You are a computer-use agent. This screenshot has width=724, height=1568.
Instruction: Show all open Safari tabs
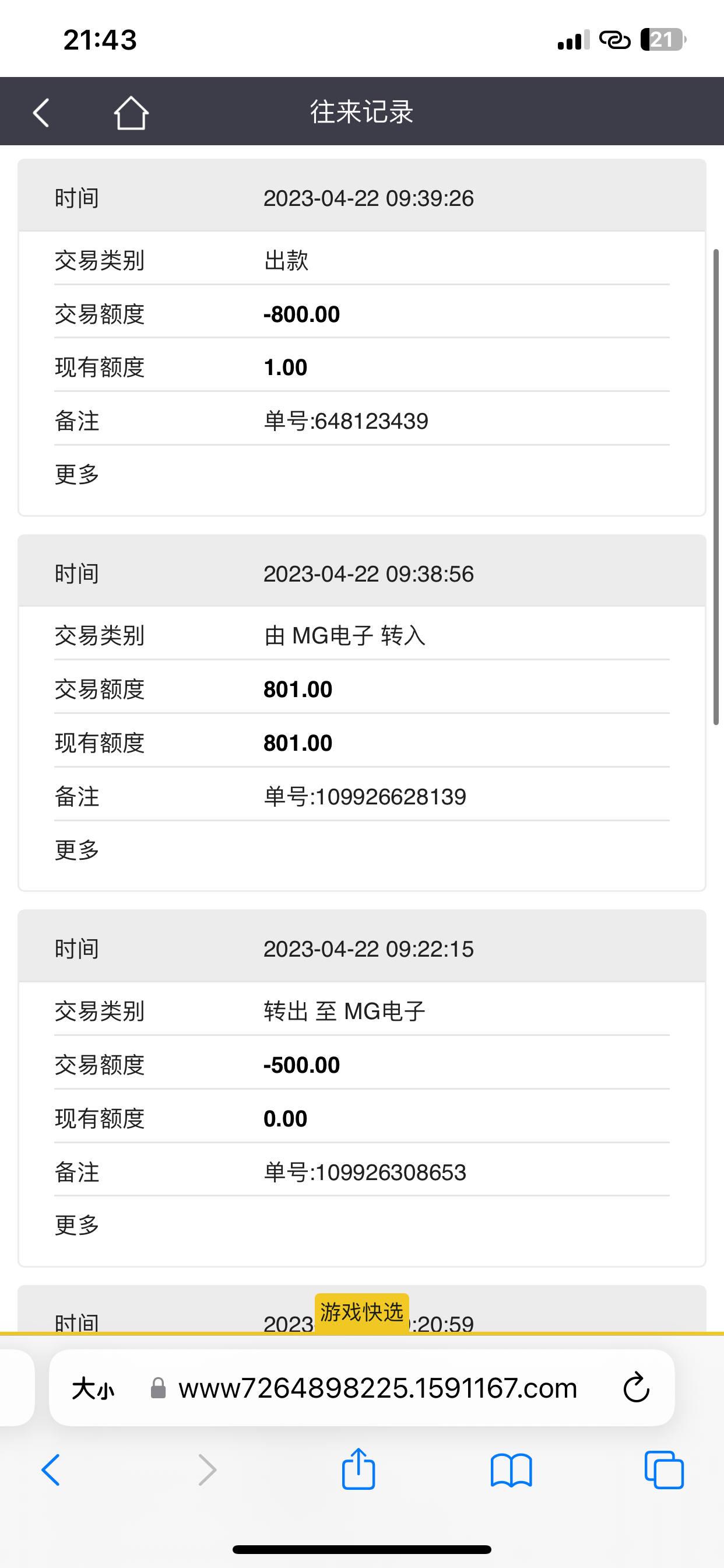(x=664, y=1471)
